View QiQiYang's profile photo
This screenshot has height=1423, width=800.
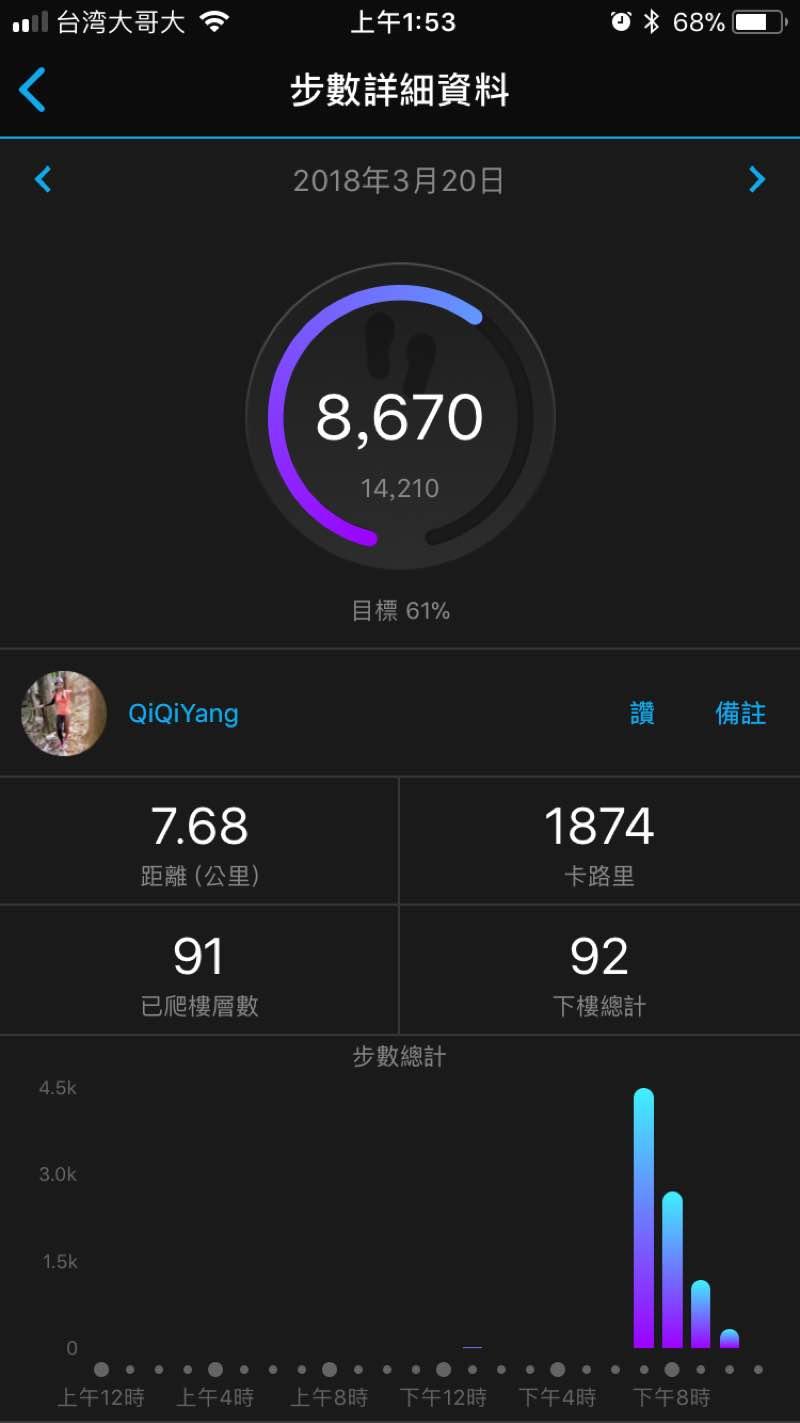(64, 713)
